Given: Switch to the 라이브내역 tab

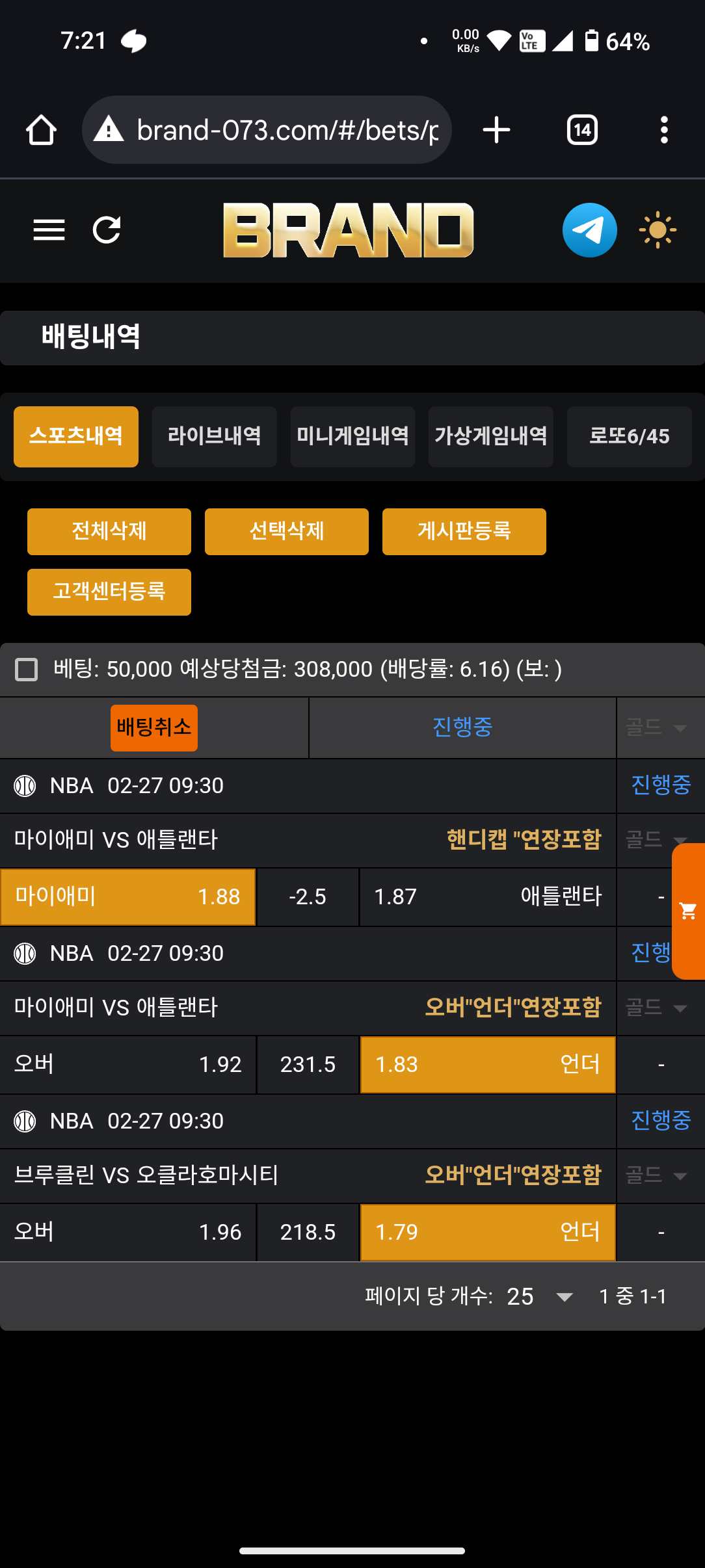Looking at the screenshot, I should 214,436.
